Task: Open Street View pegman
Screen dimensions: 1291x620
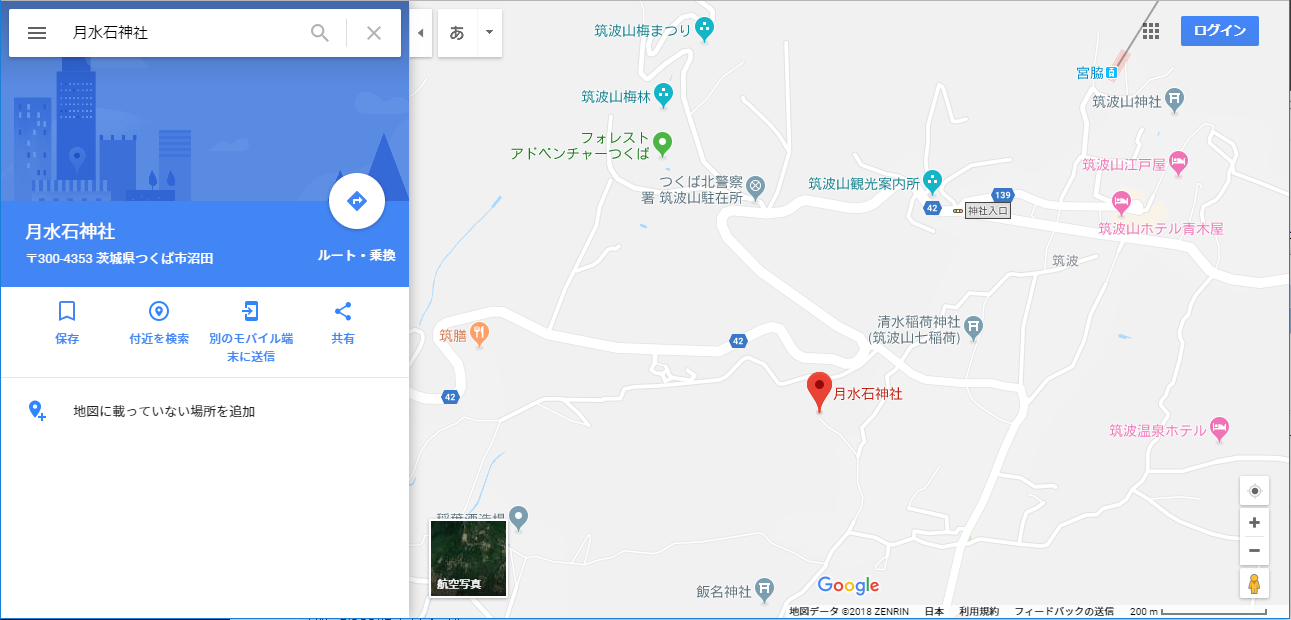Action: pos(1254,584)
